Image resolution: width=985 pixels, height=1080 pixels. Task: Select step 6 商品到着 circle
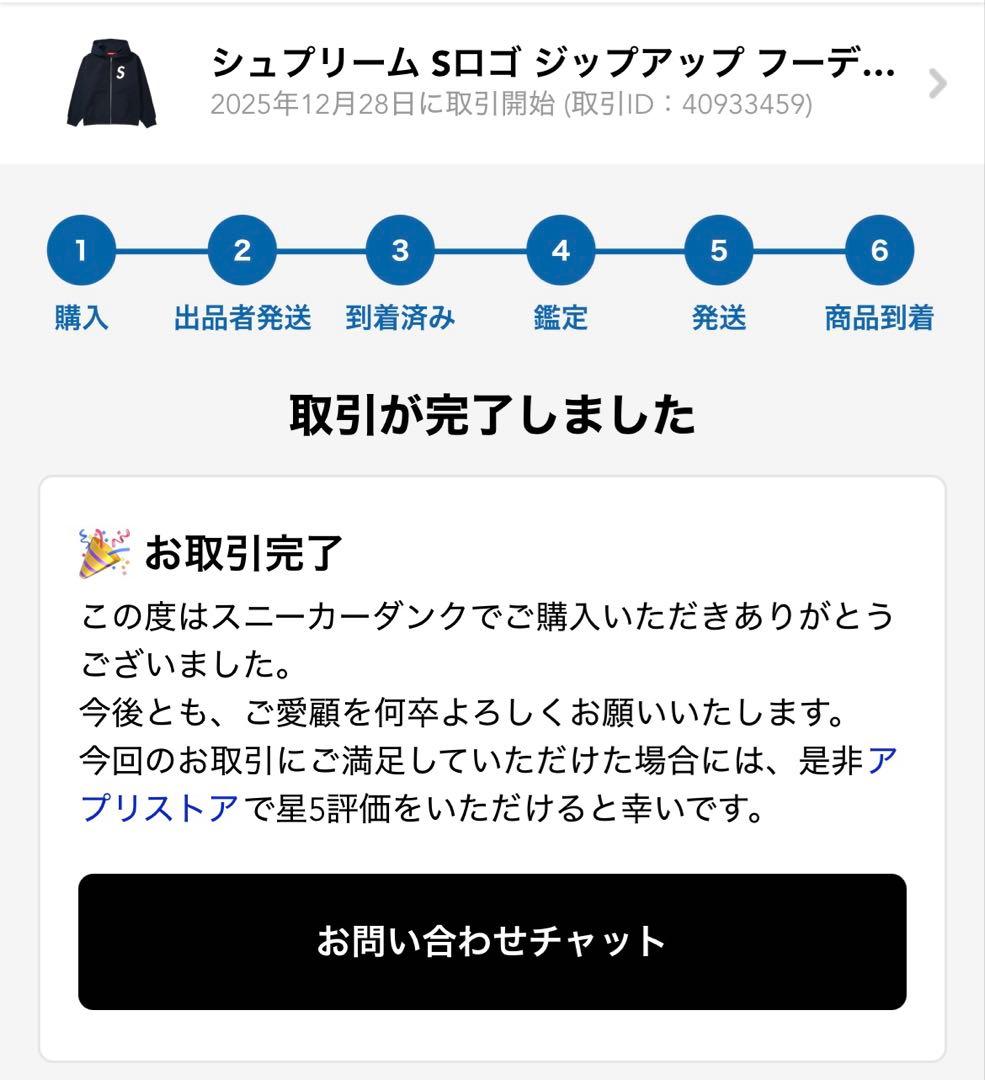878,252
